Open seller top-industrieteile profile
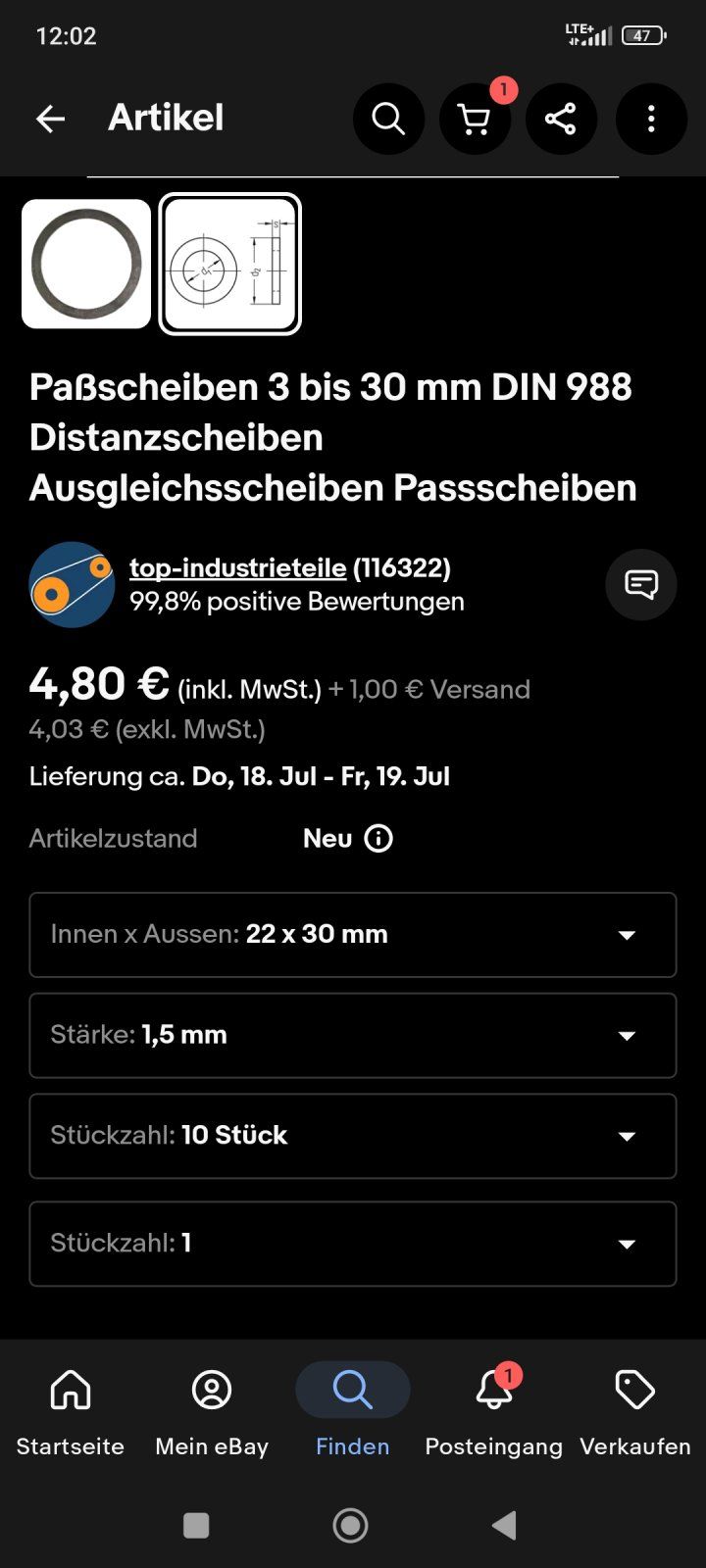Viewport: 706px width, 1568px height. (x=237, y=567)
